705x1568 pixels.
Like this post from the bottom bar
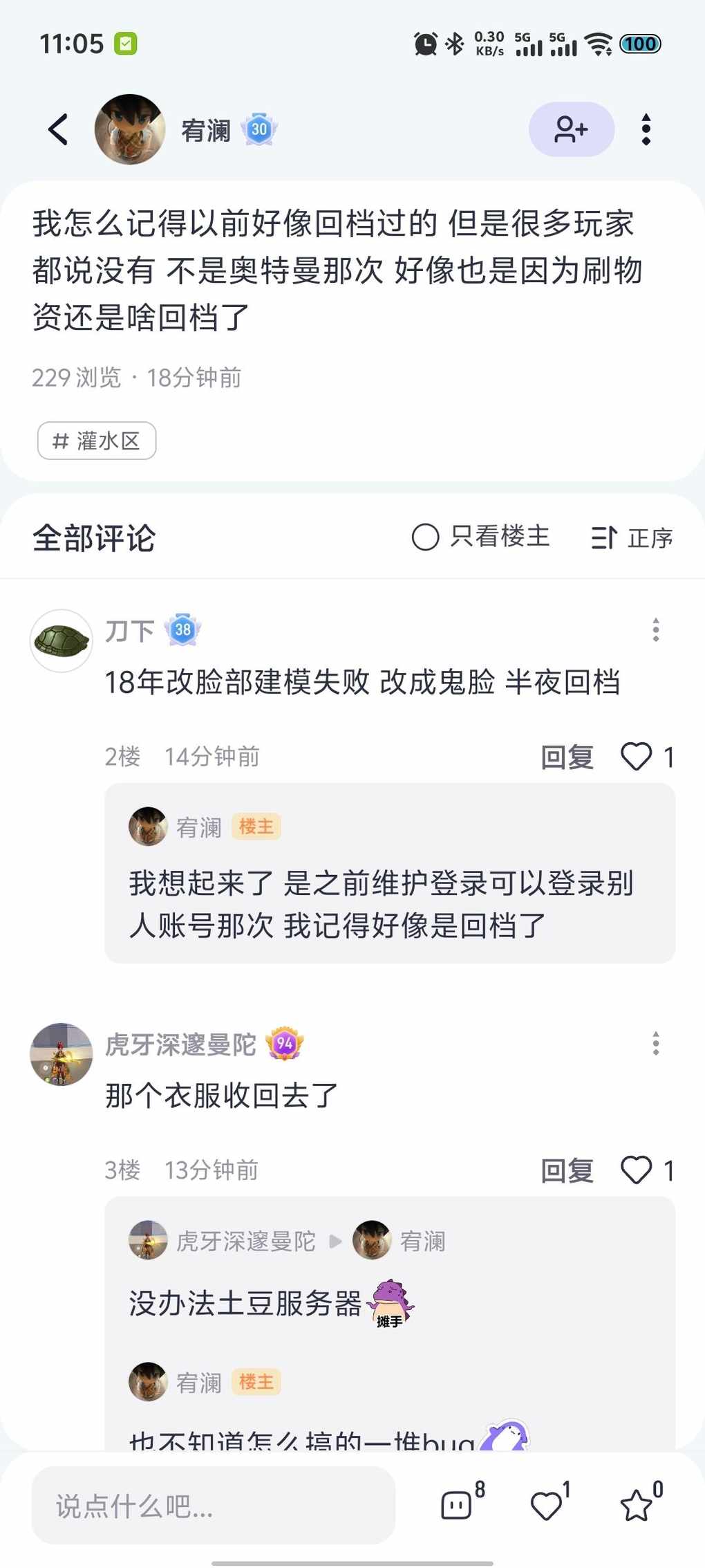(547, 1505)
